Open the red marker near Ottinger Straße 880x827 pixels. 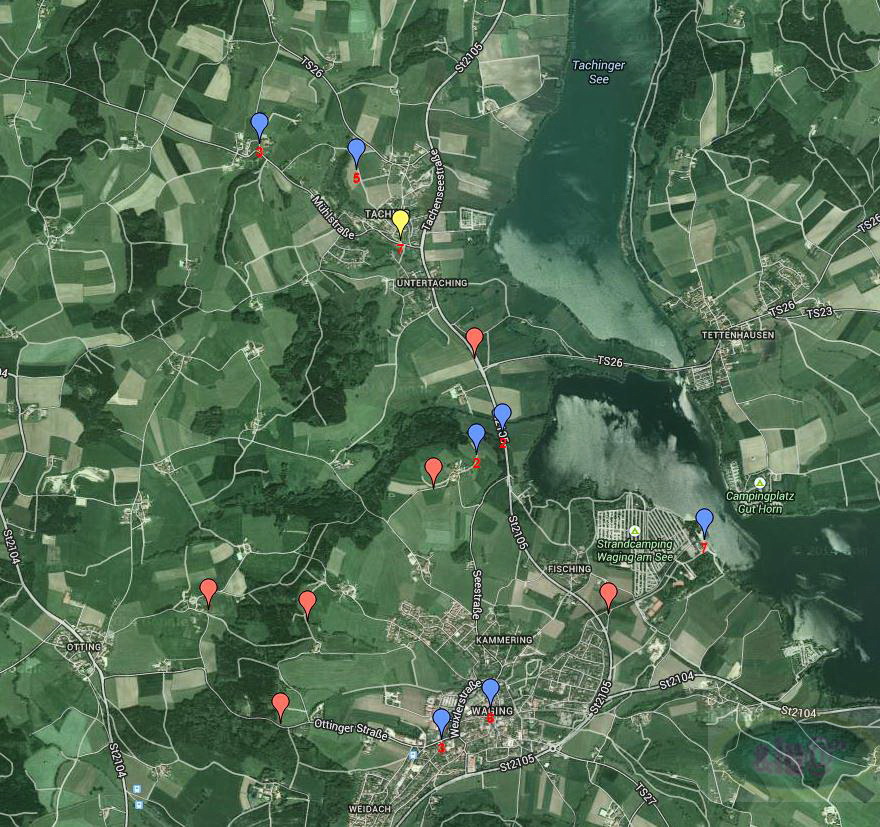(281, 705)
